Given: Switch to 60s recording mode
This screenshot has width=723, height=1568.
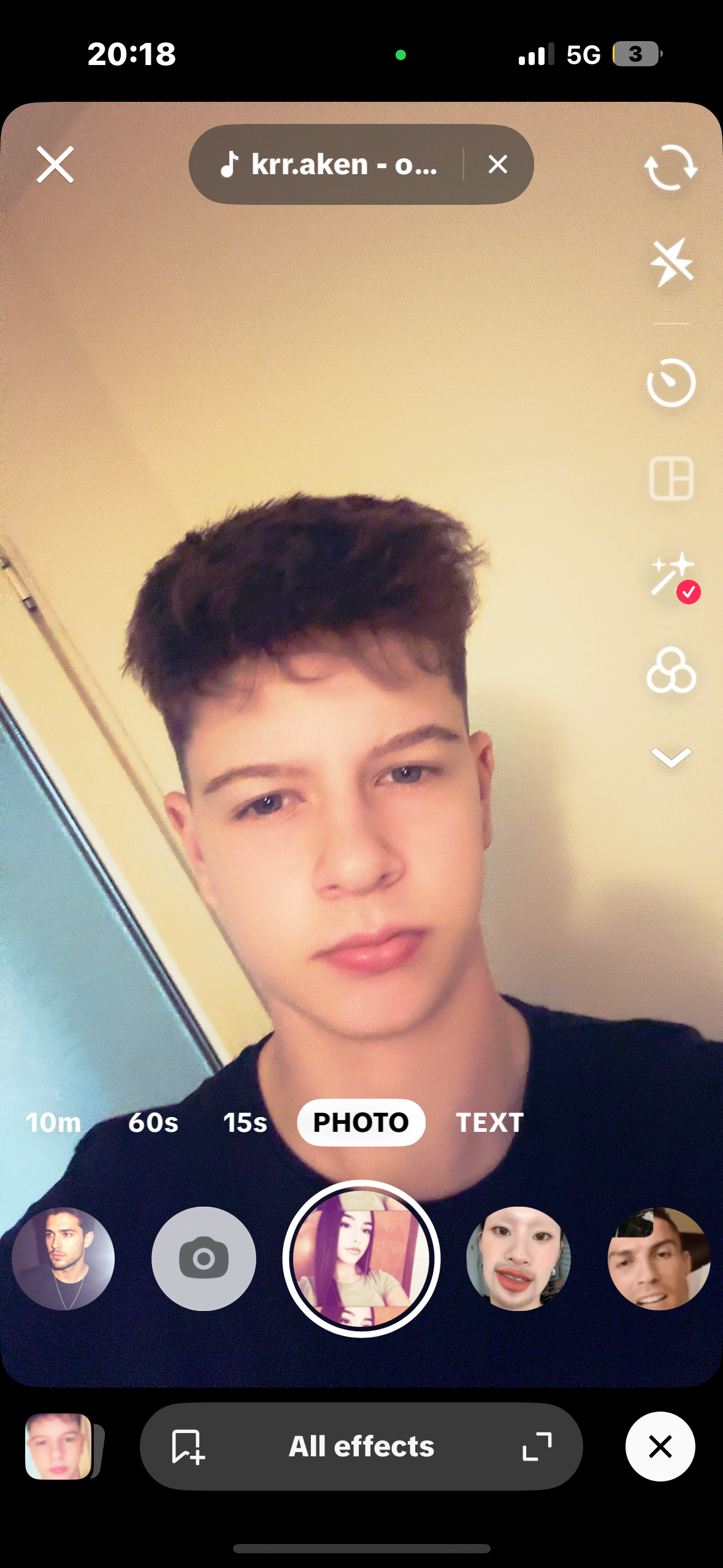Looking at the screenshot, I should (153, 1123).
